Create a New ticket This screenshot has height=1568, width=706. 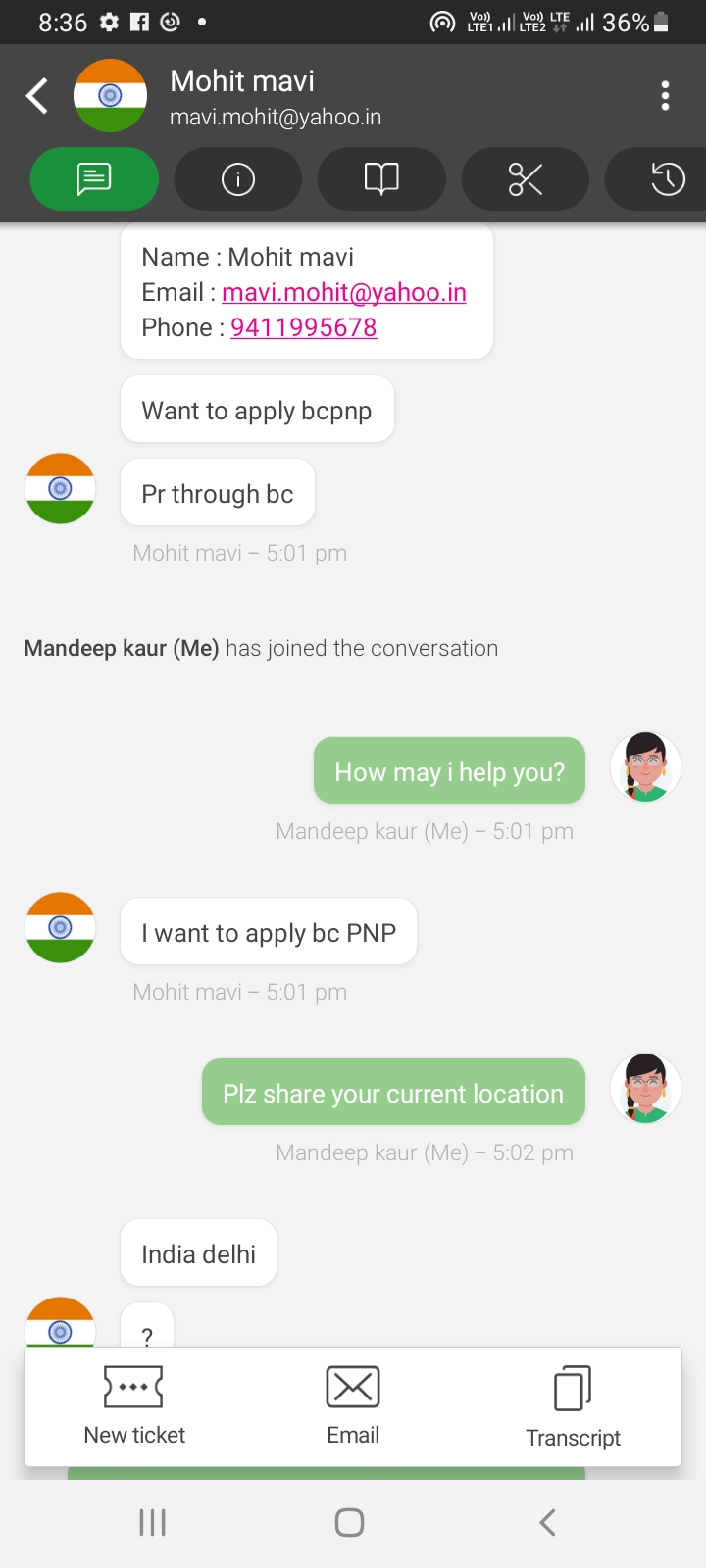134,1406
